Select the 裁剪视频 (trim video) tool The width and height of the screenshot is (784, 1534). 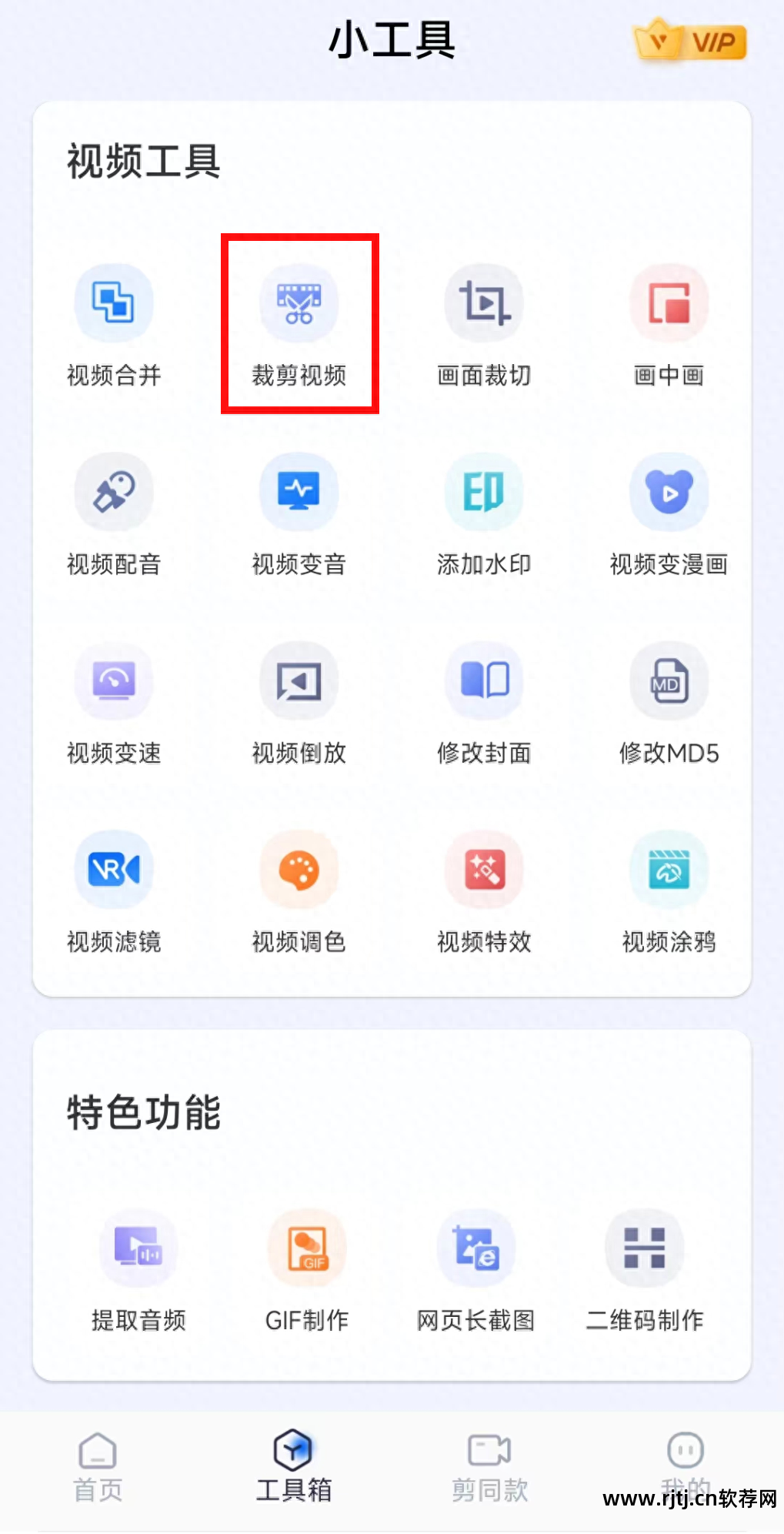(x=299, y=323)
